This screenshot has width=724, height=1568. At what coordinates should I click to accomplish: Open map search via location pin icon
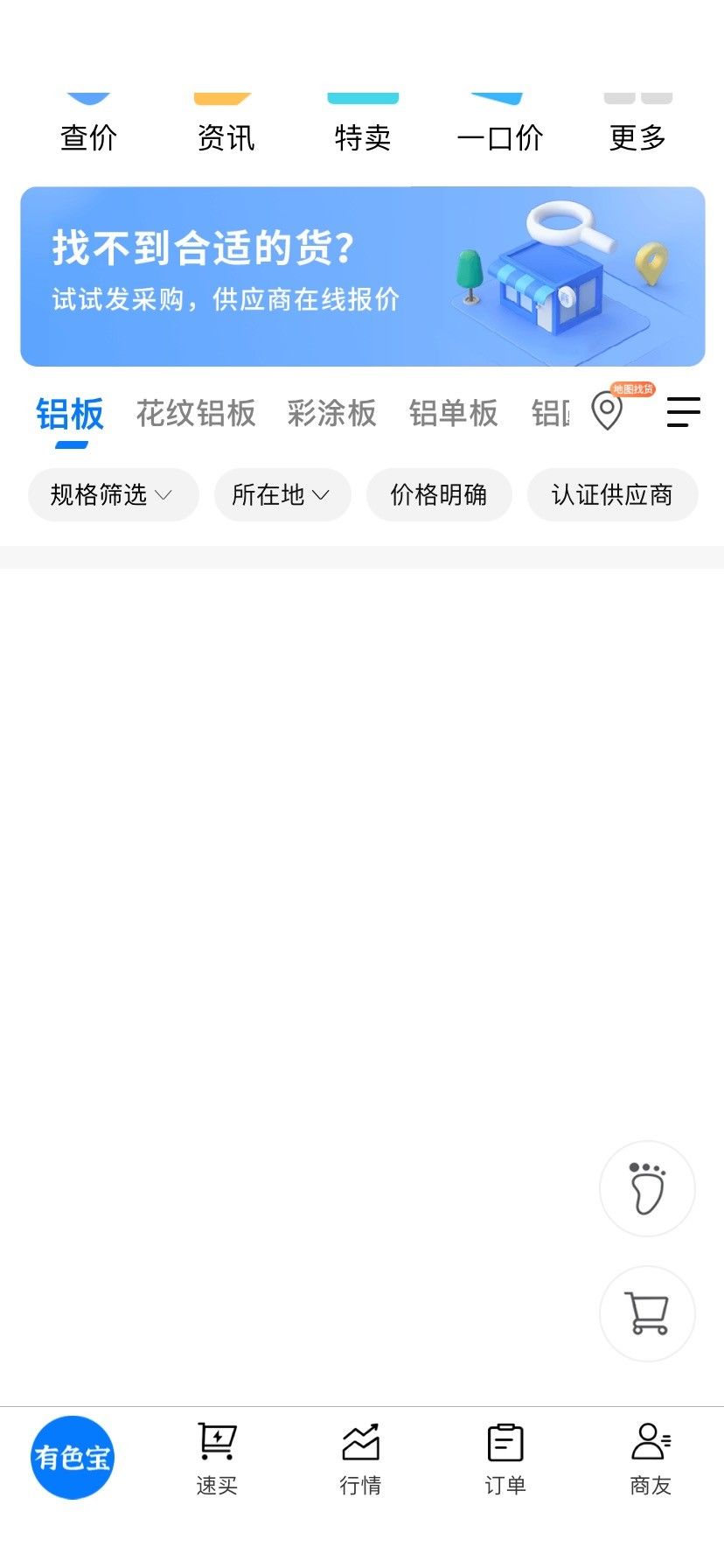[x=608, y=409]
